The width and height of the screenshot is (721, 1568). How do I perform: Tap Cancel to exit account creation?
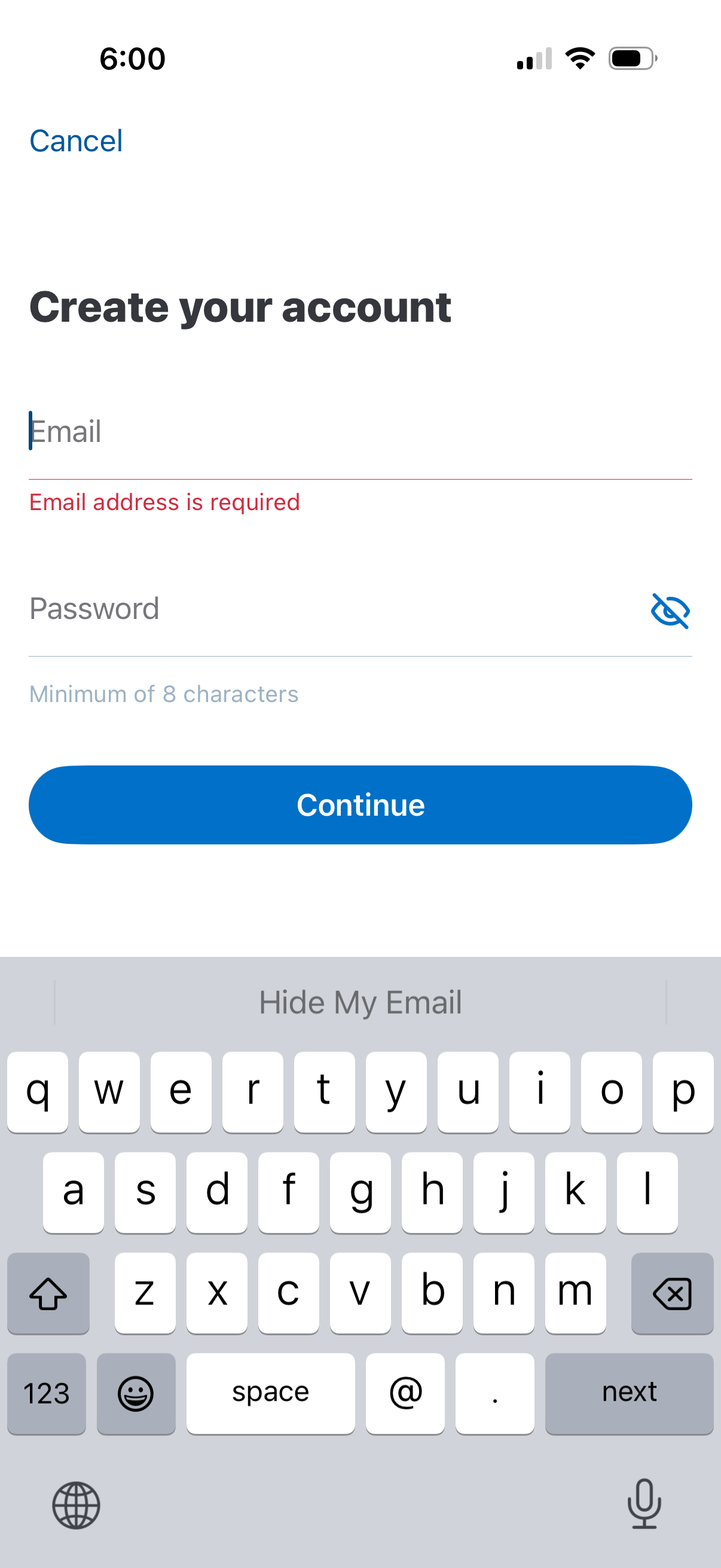pos(75,141)
